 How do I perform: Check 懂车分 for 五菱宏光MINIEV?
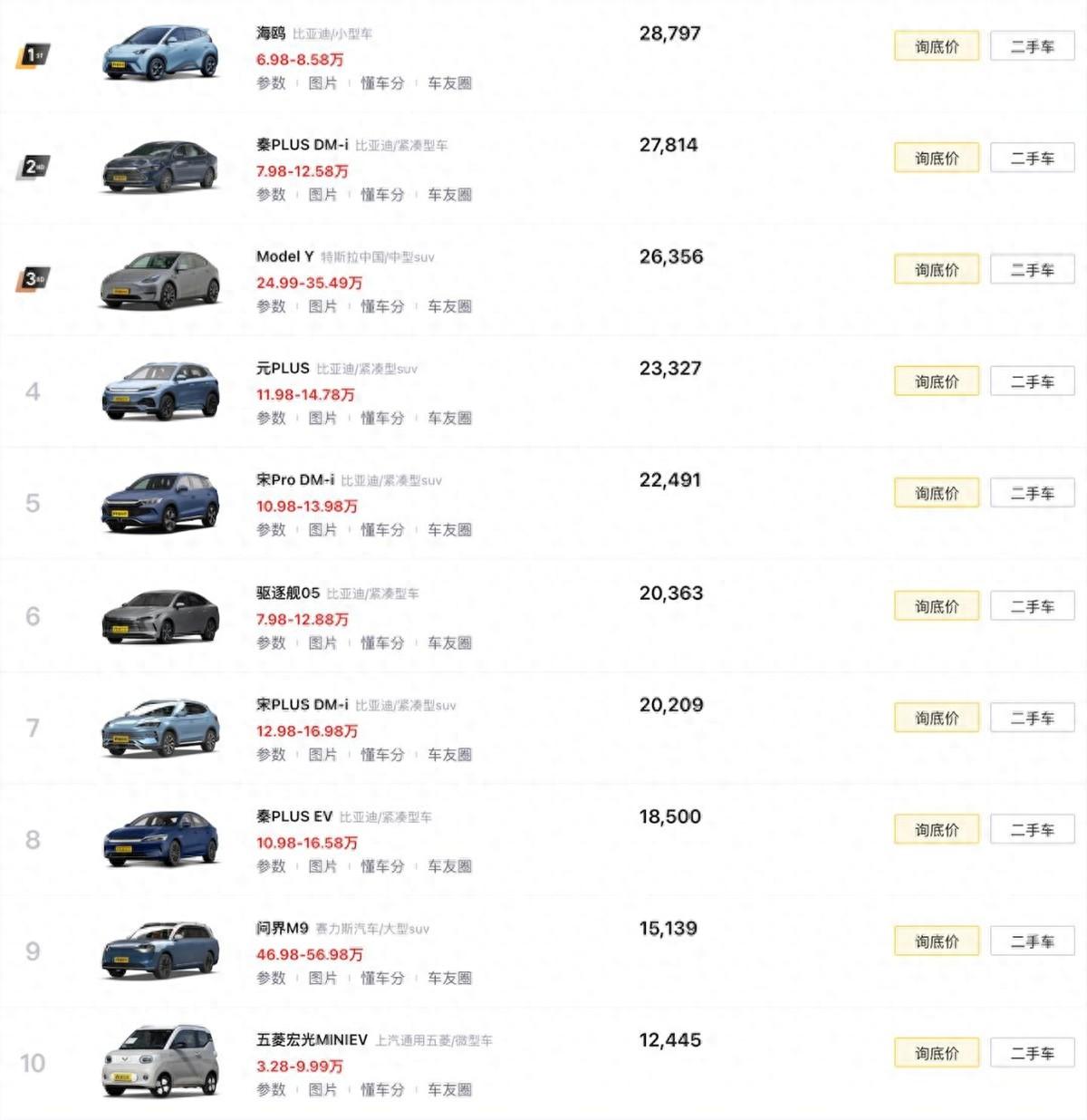[x=382, y=1089]
